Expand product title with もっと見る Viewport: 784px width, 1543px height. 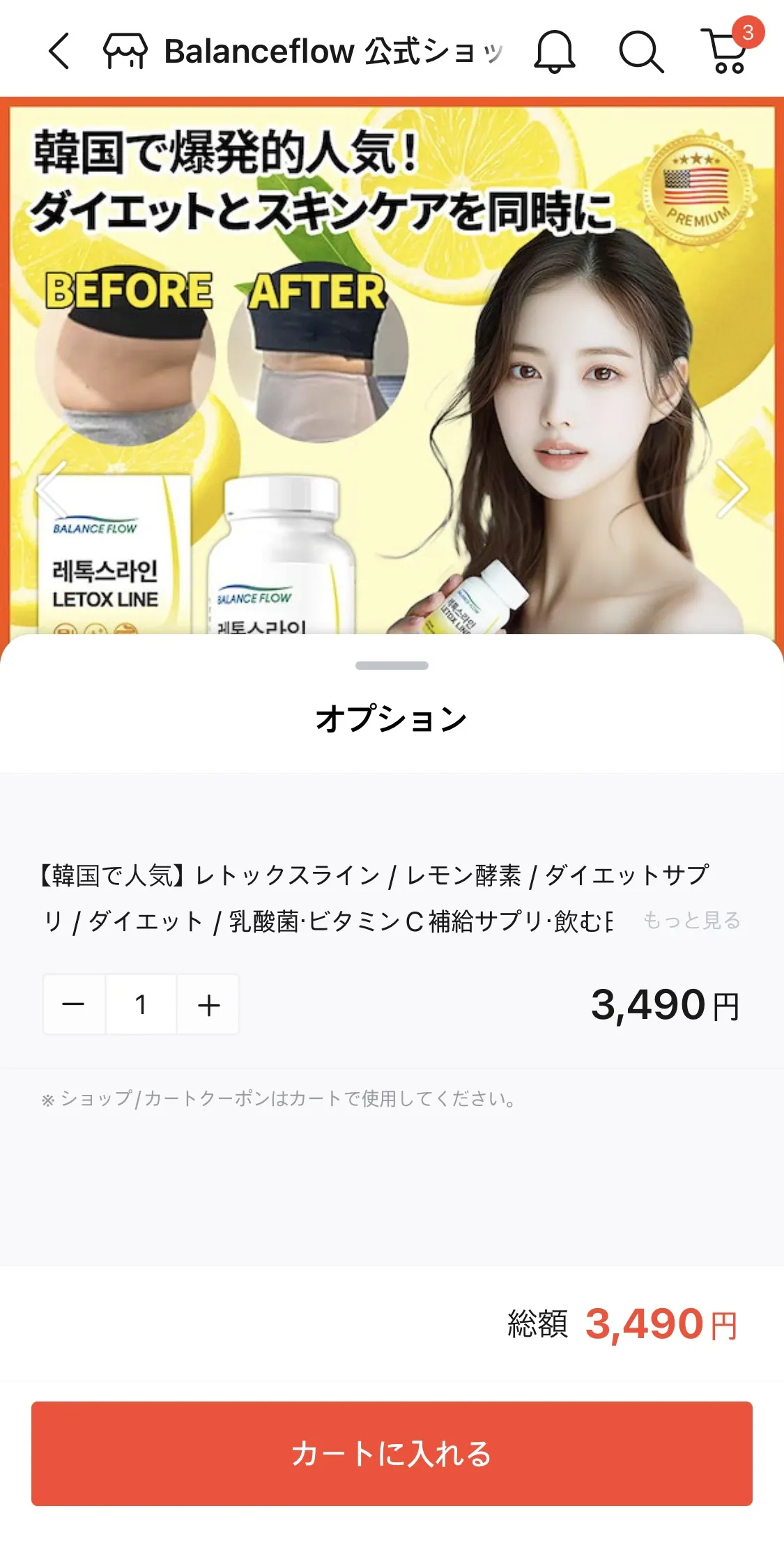coord(691,920)
